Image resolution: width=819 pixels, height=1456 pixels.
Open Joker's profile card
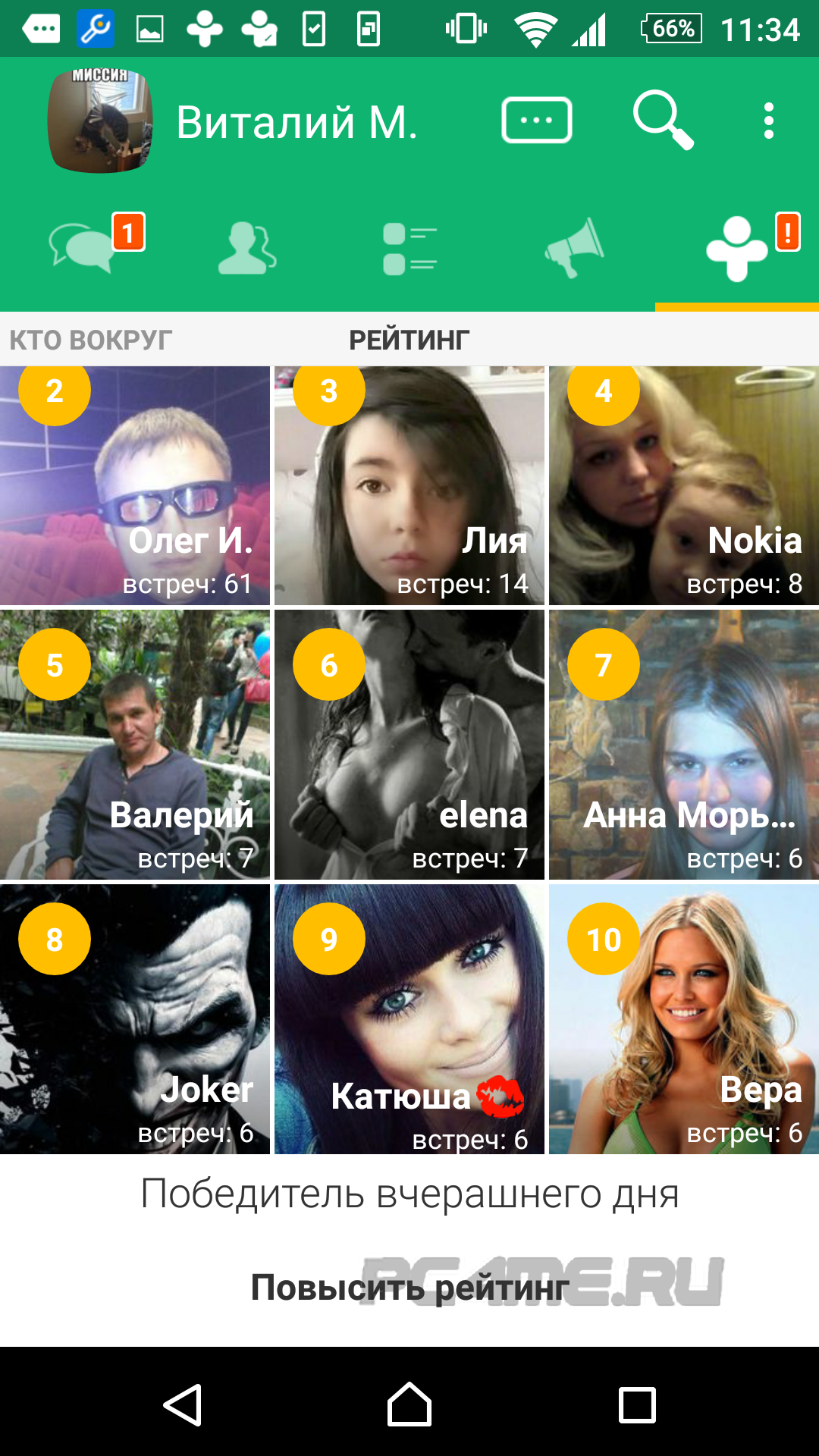pyautogui.click(x=135, y=1020)
